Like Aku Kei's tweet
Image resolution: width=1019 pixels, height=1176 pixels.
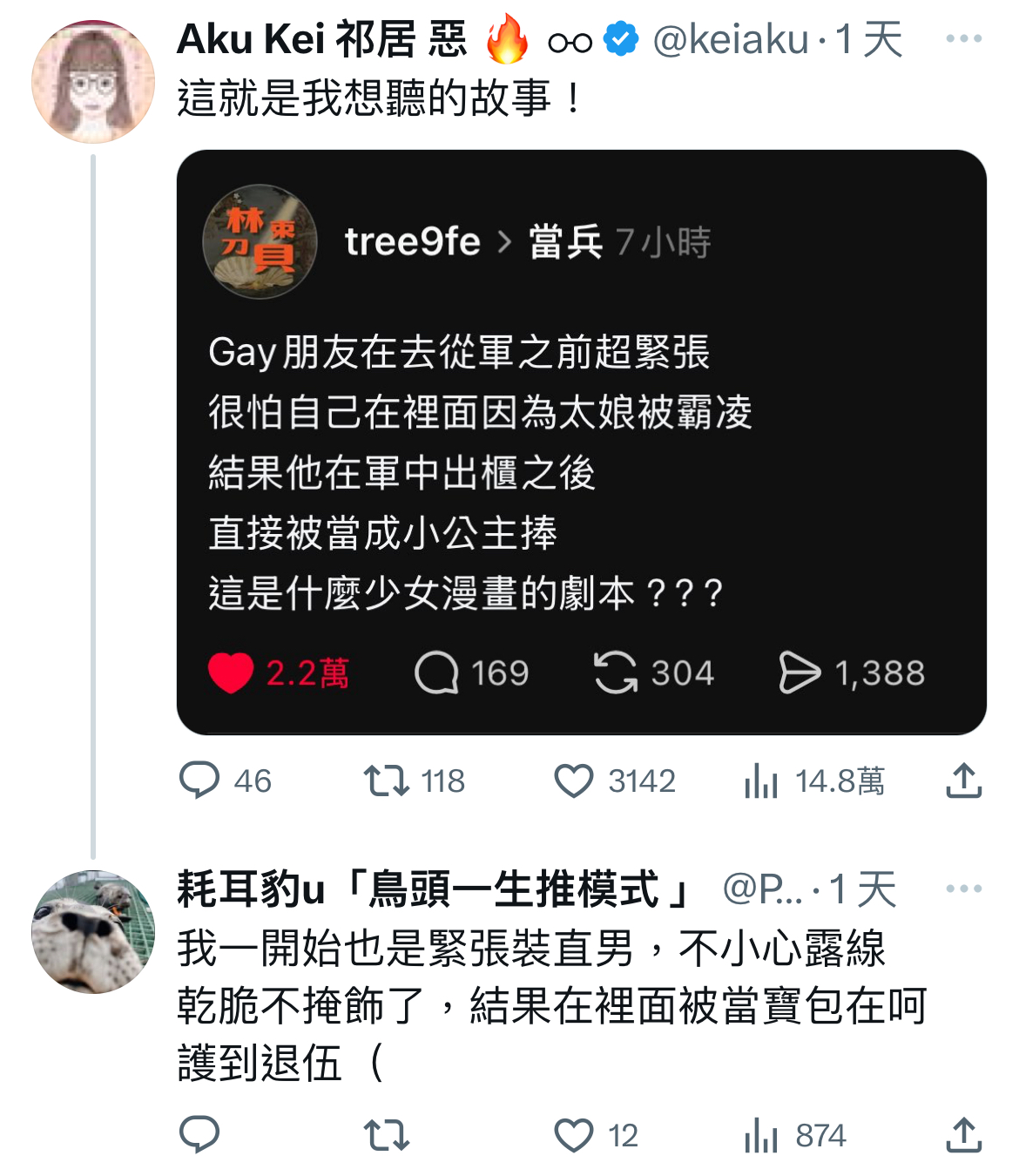click(574, 781)
